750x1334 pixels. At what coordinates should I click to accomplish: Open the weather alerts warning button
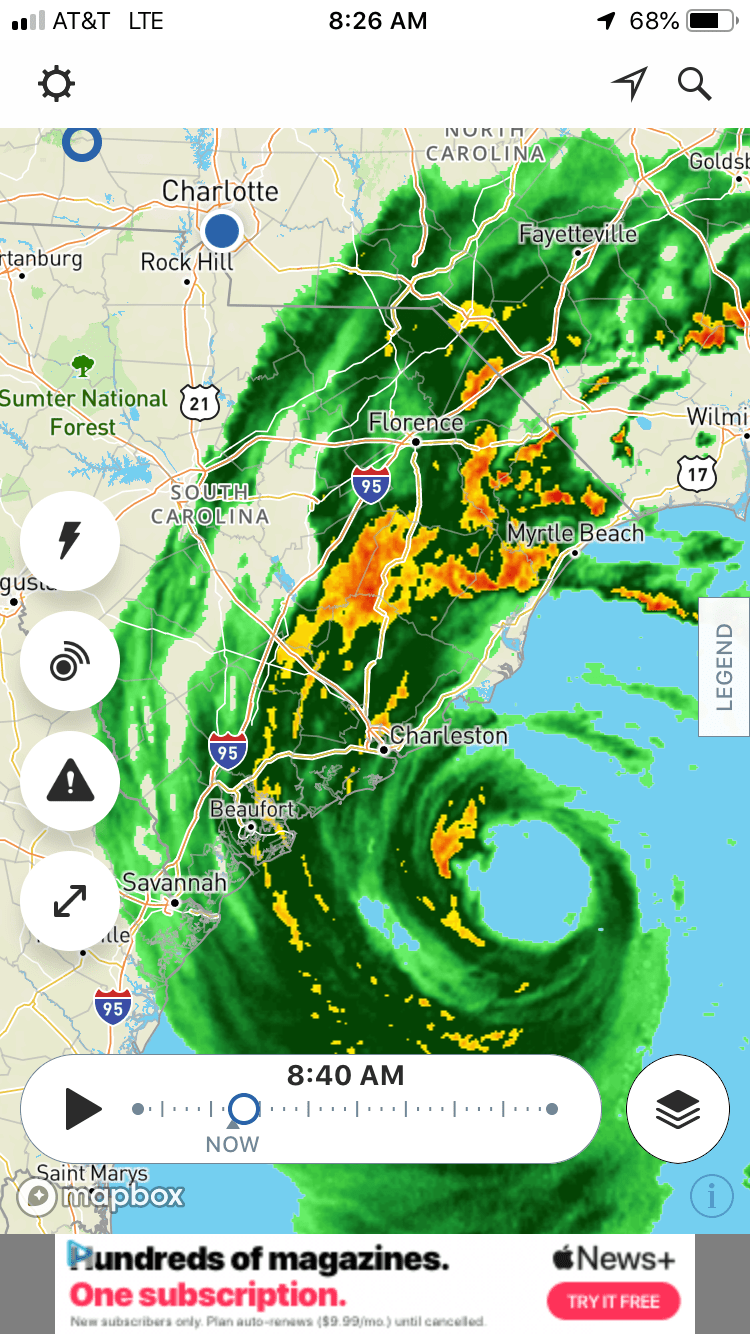70,780
